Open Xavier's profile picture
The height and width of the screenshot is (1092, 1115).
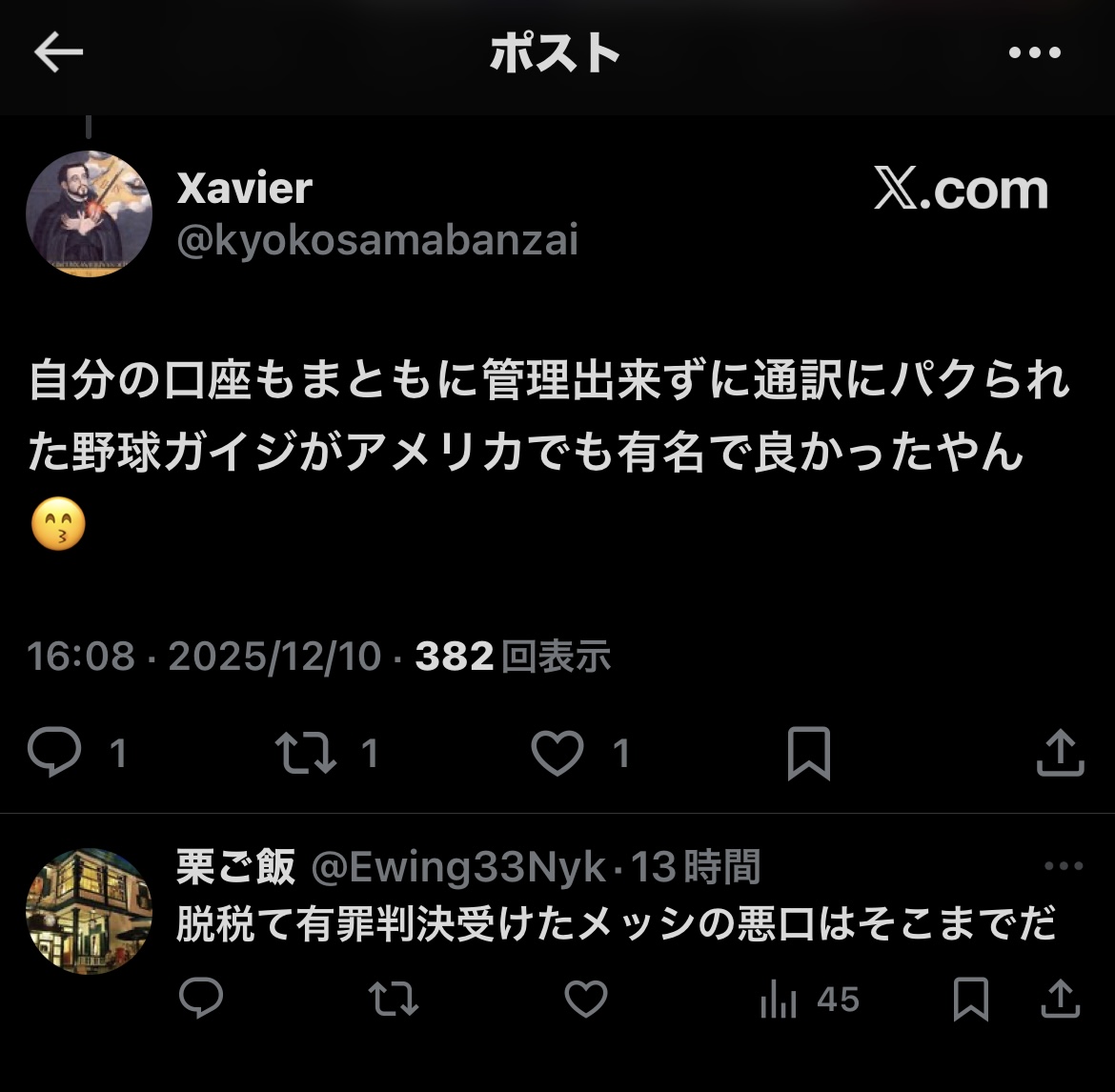[x=89, y=213]
